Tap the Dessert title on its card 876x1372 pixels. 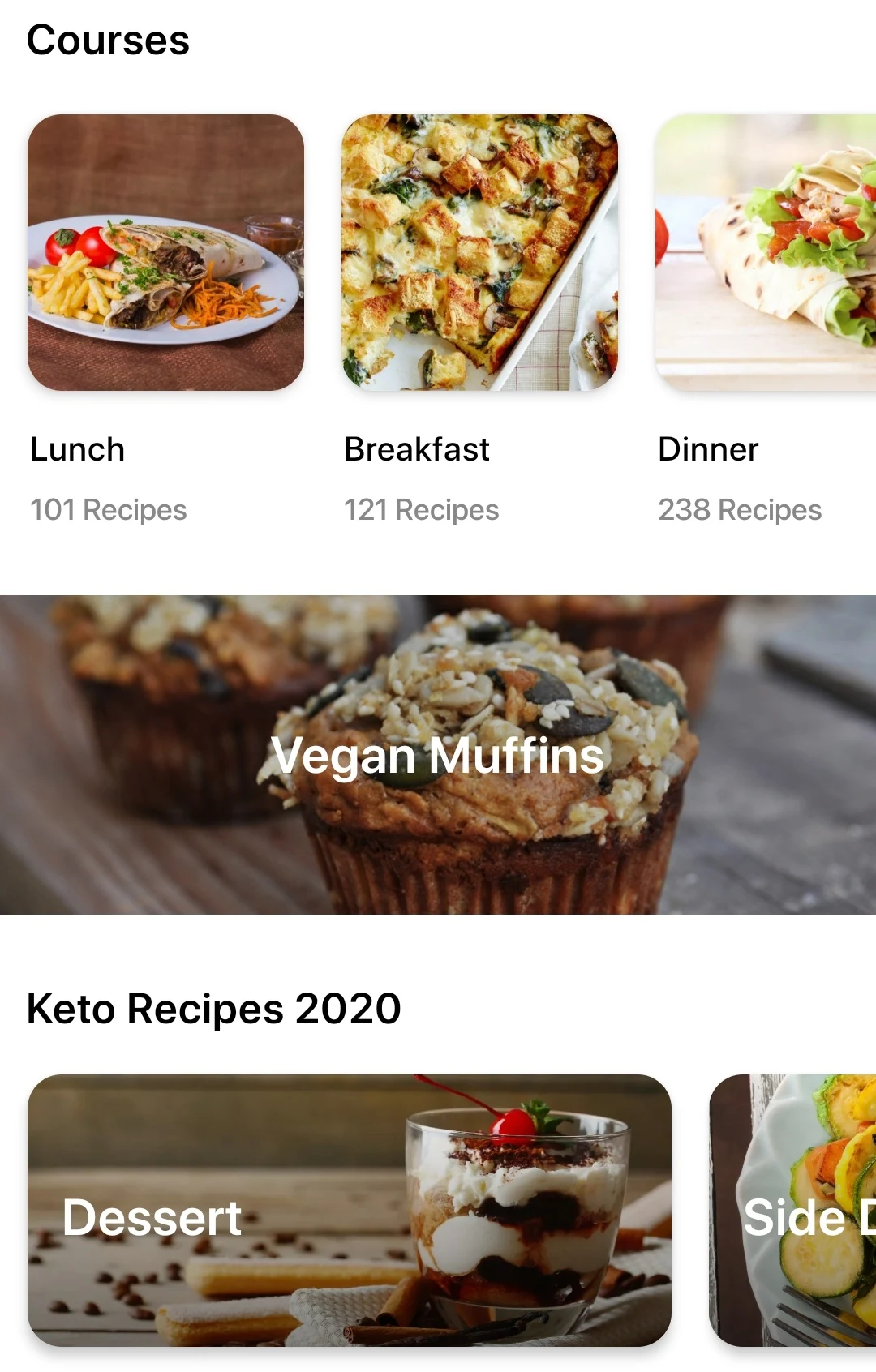(153, 1216)
